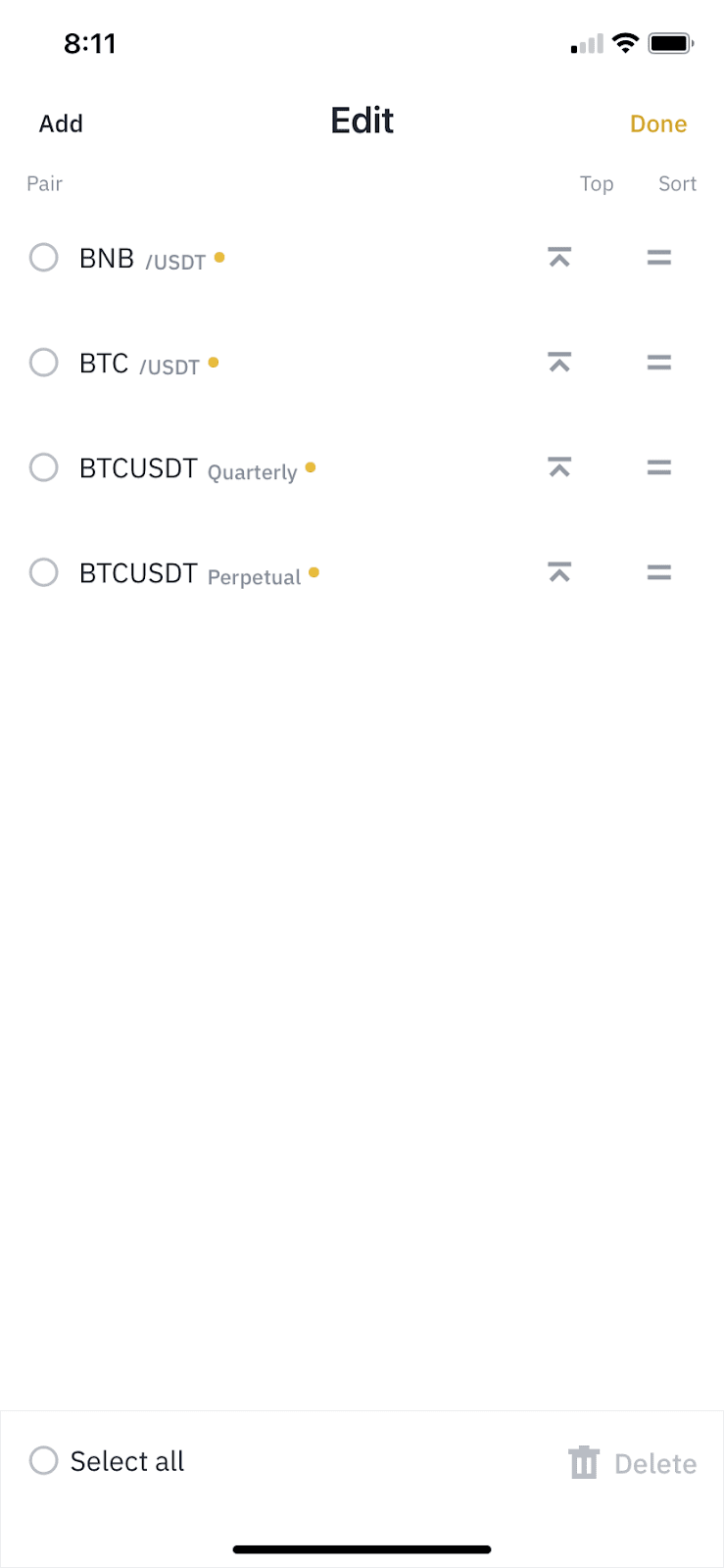Check the Select all option
Viewport: 724px width, 1568px height.
pyautogui.click(x=44, y=1460)
